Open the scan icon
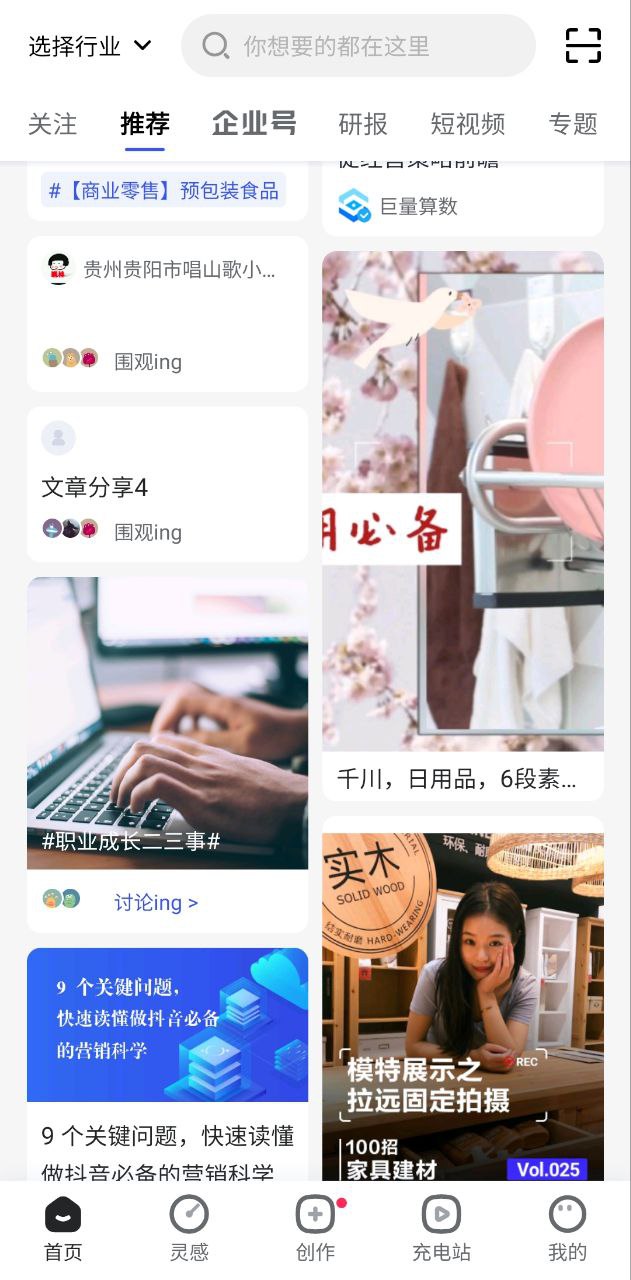The height and width of the screenshot is (1280, 631). point(583,46)
